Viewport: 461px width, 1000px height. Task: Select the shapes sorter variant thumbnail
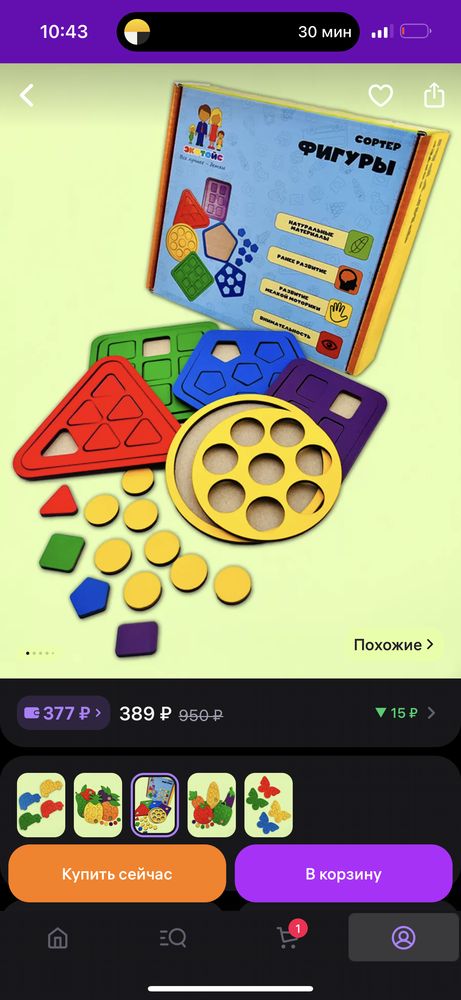(155, 805)
